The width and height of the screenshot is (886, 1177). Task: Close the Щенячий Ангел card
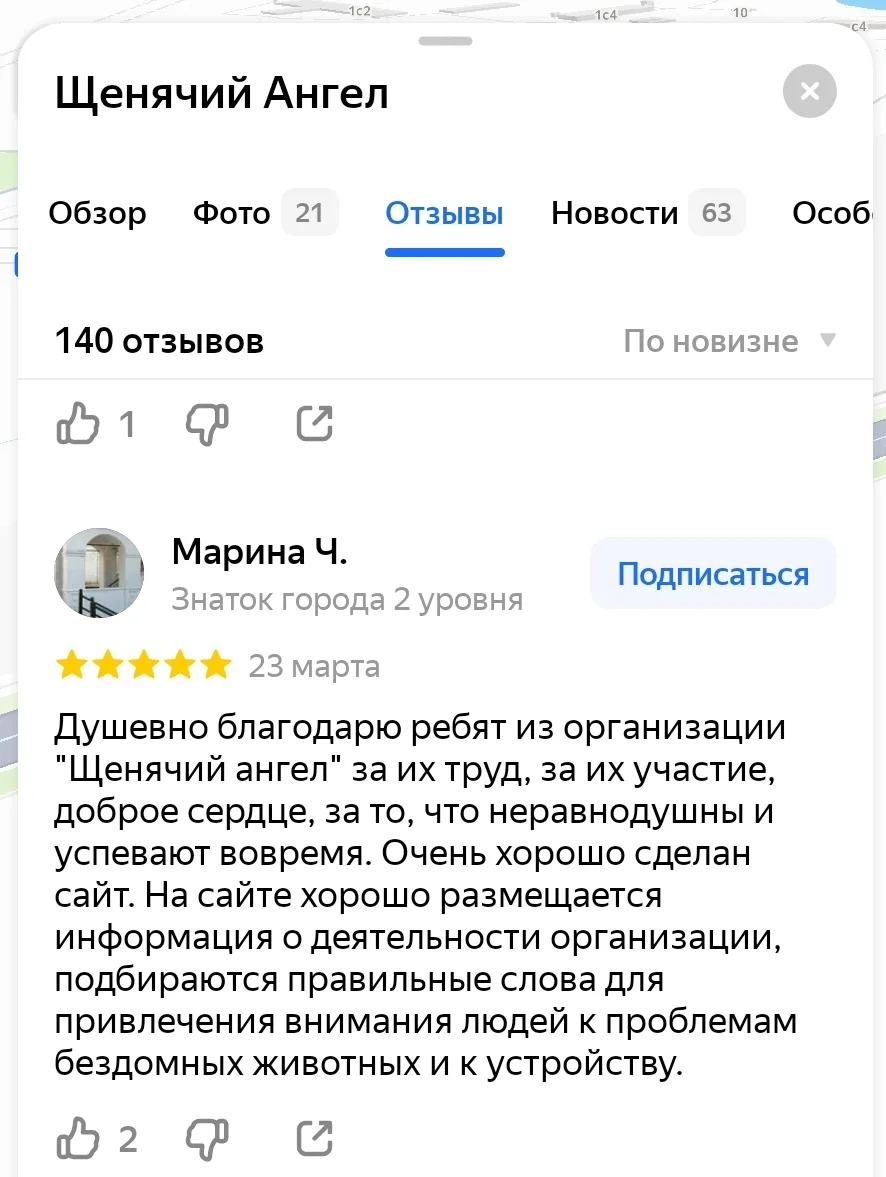(809, 92)
